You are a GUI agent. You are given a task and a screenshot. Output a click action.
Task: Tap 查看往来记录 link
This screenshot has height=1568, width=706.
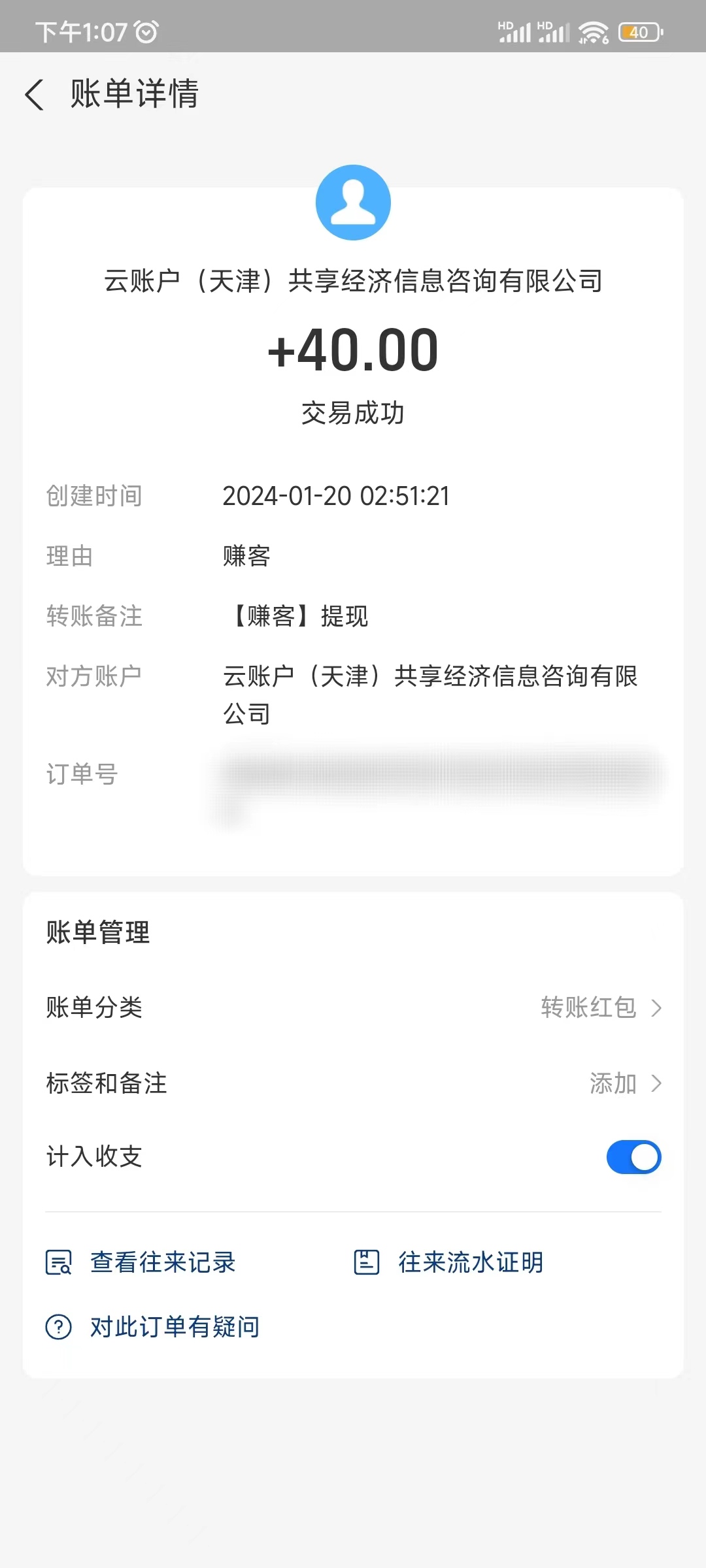[x=163, y=1262]
